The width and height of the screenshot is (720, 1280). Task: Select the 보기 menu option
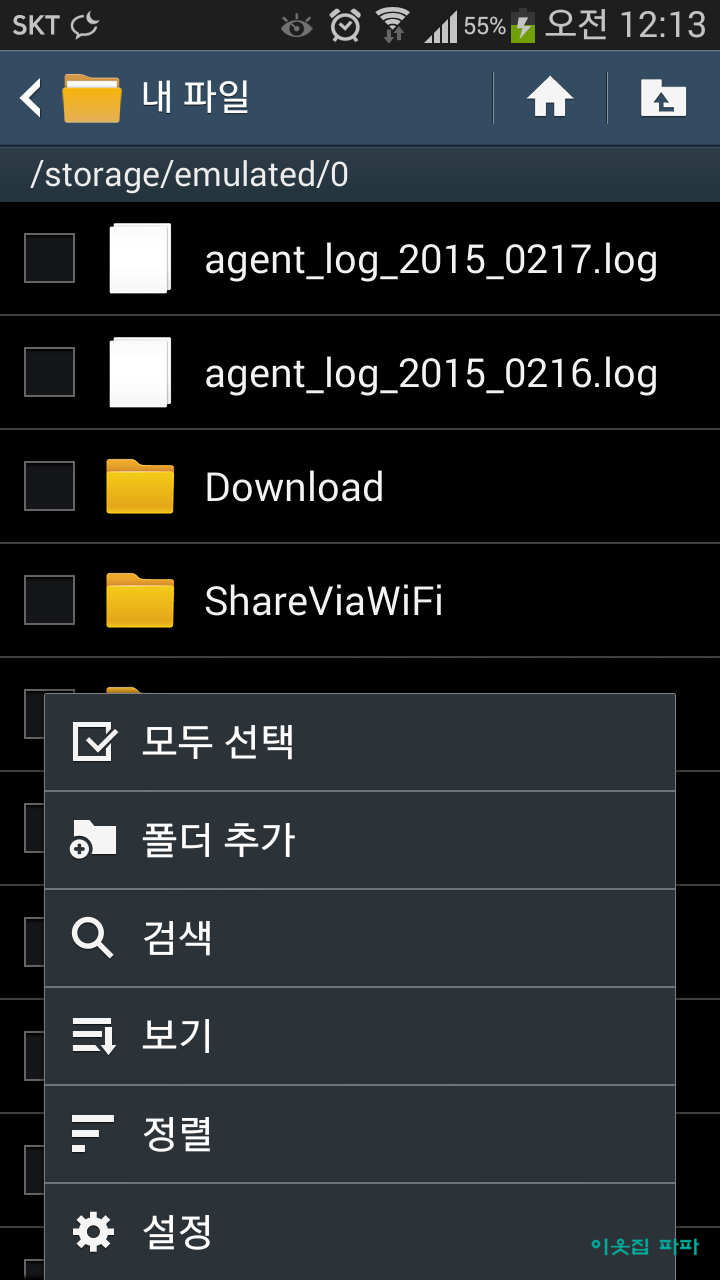[x=360, y=1036]
